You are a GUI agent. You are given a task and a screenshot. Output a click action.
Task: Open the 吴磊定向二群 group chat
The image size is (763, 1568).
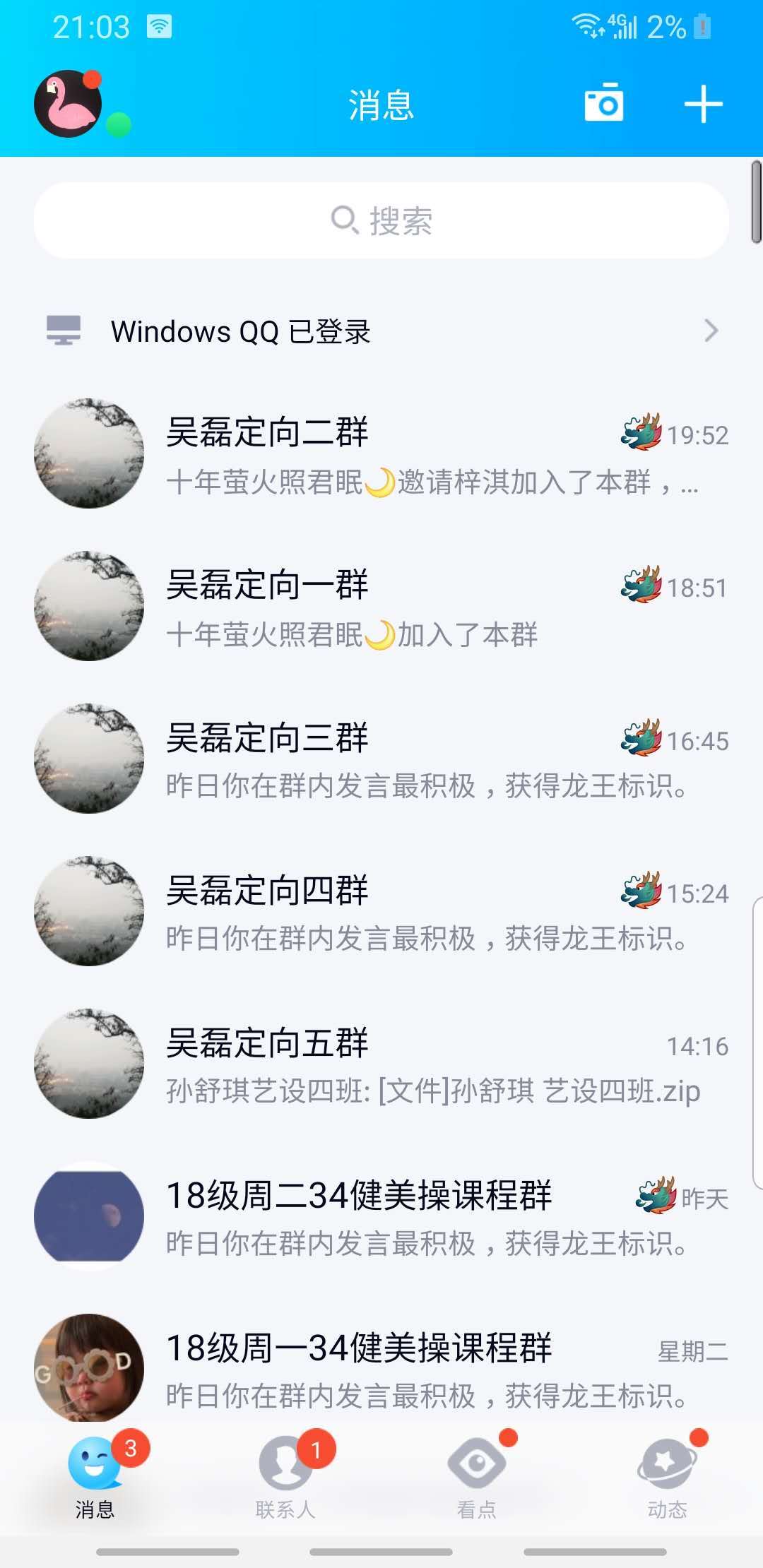[x=381, y=454]
